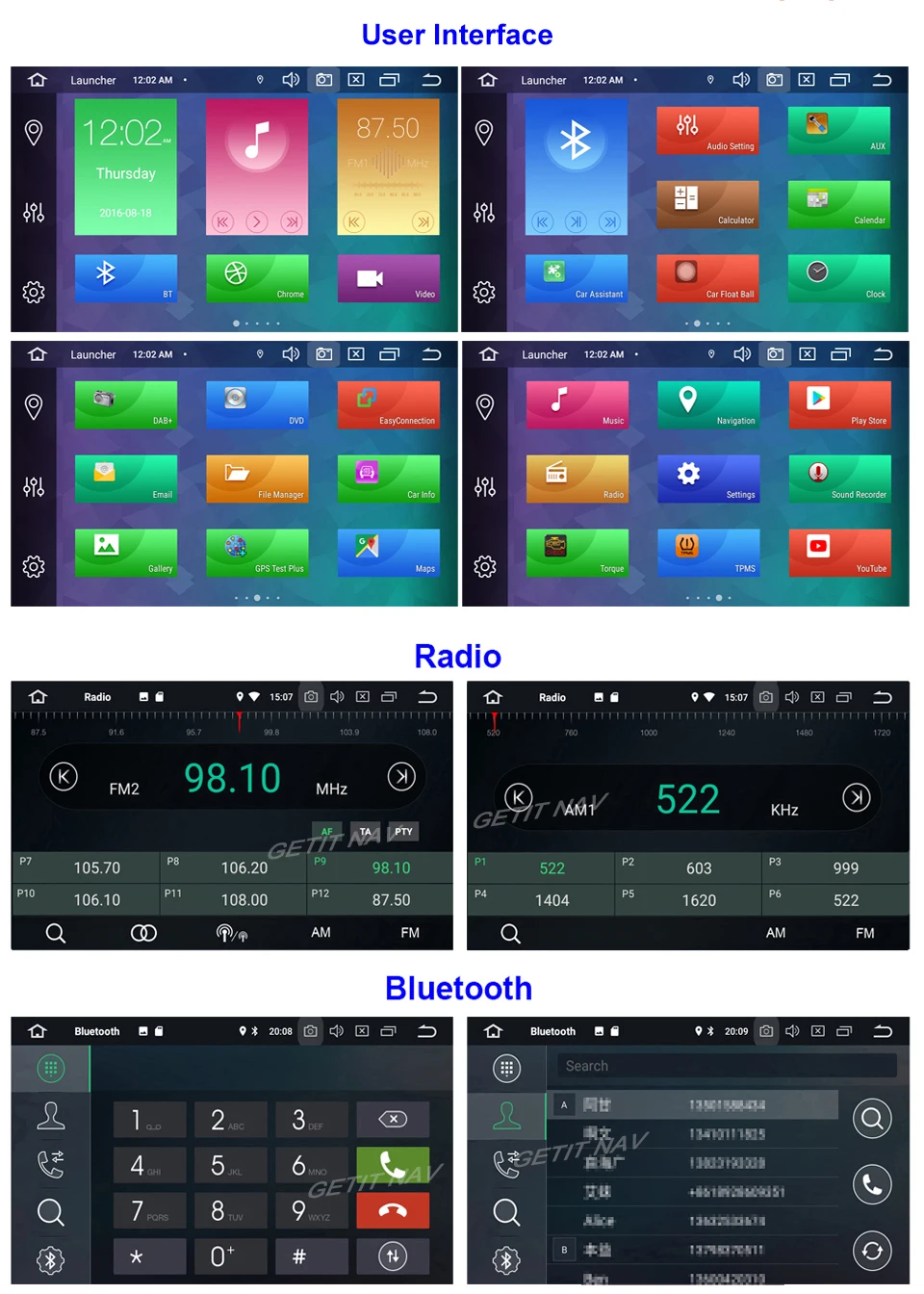Launch YouTube from the launcher
The image size is (924, 1294).
(x=839, y=553)
